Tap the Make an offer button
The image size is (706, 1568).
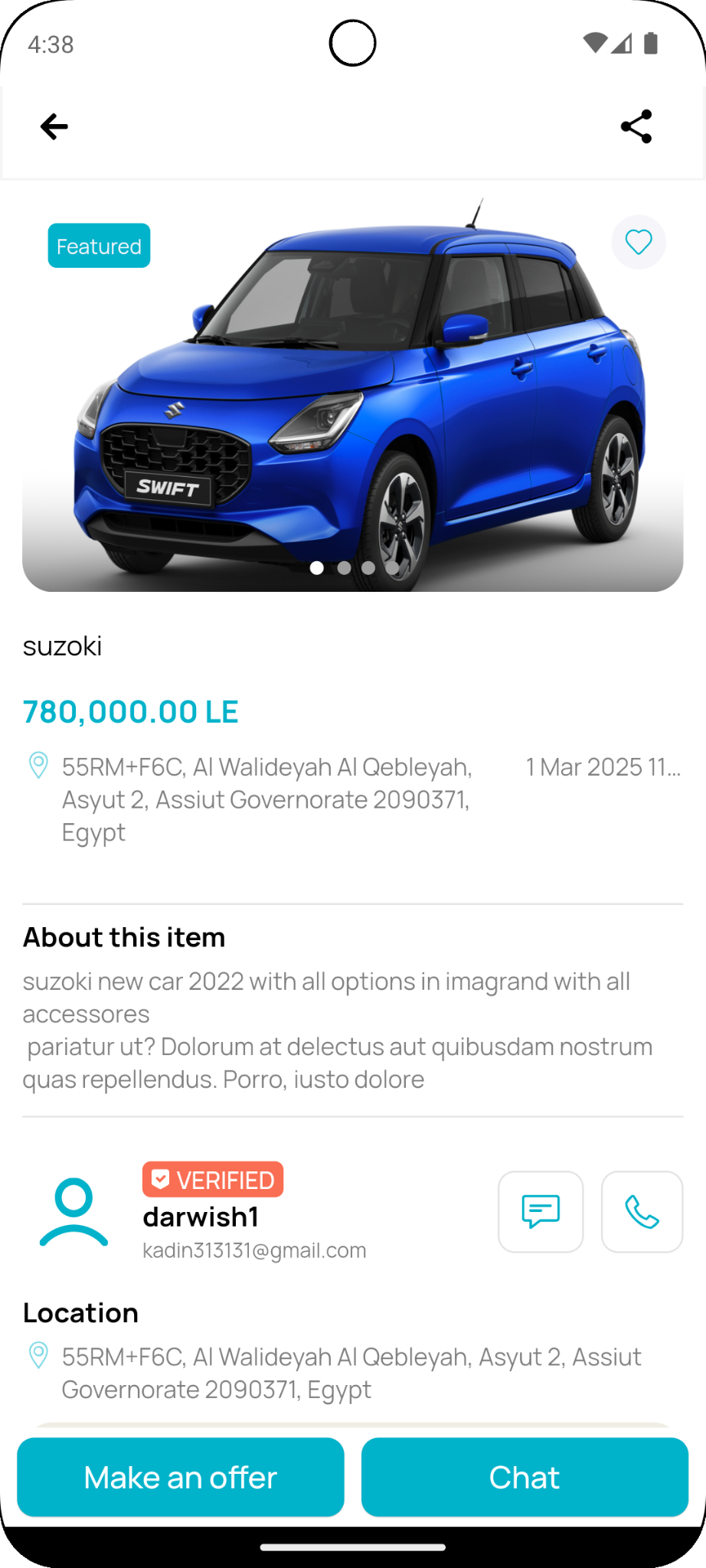(x=181, y=1477)
